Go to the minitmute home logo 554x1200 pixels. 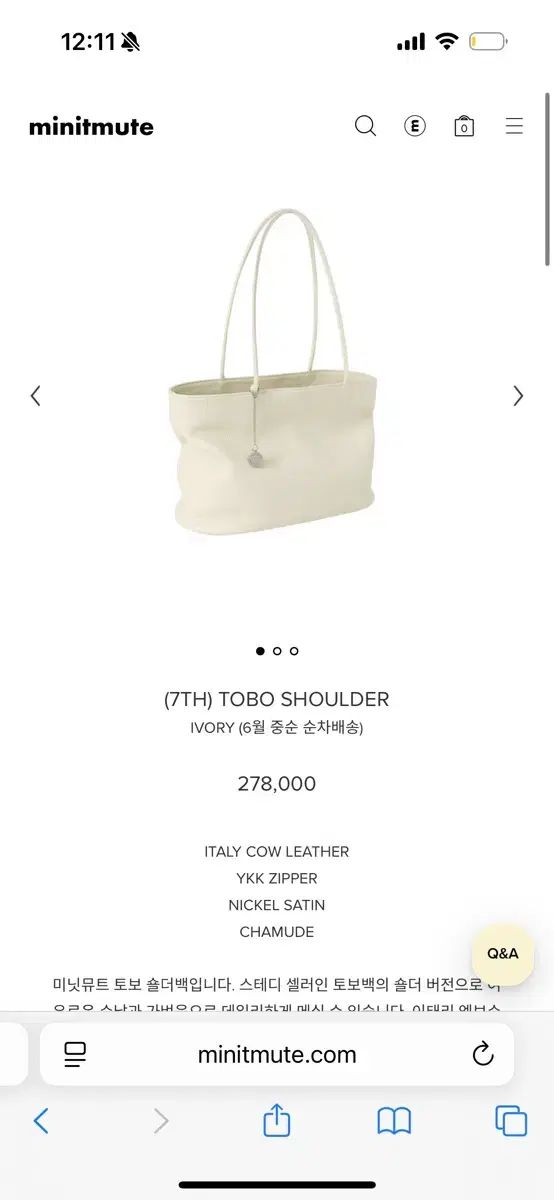click(91, 127)
